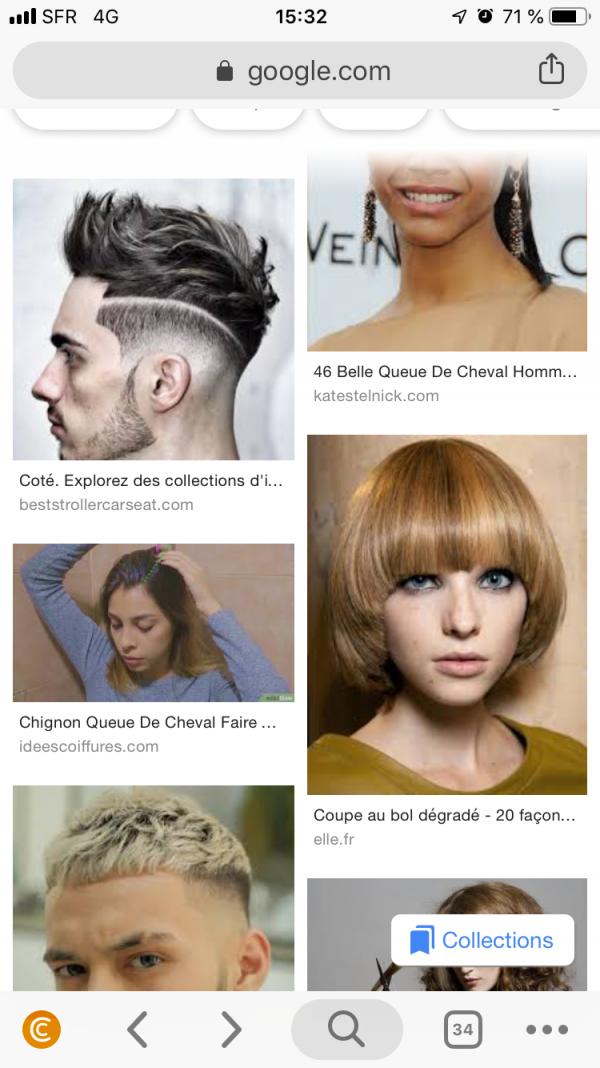Viewport: 600px width, 1068px height.
Task: Share this page from the address bar
Action: 551,70
